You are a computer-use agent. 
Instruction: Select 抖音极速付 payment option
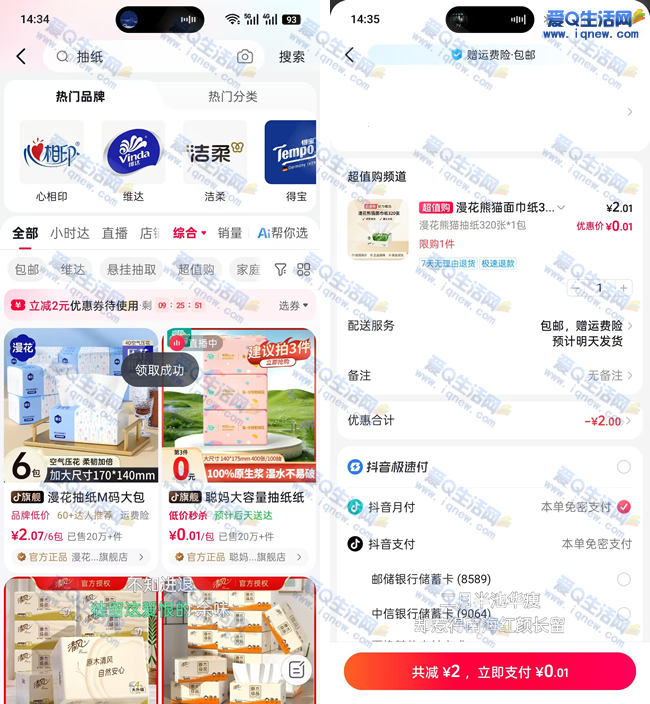pos(623,467)
